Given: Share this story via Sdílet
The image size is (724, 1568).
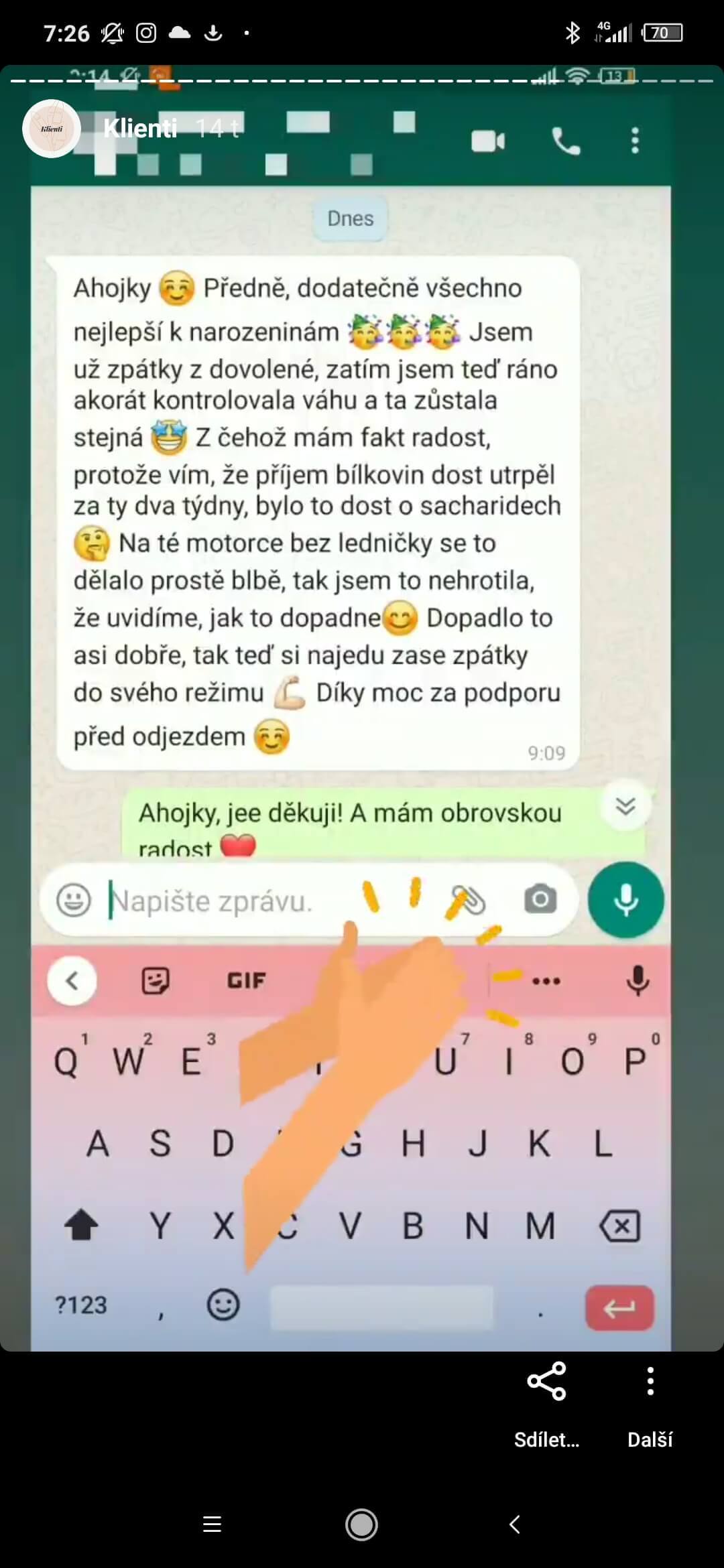Looking at the screenshot, I should pyautogui.click(x=546, y=1404).
